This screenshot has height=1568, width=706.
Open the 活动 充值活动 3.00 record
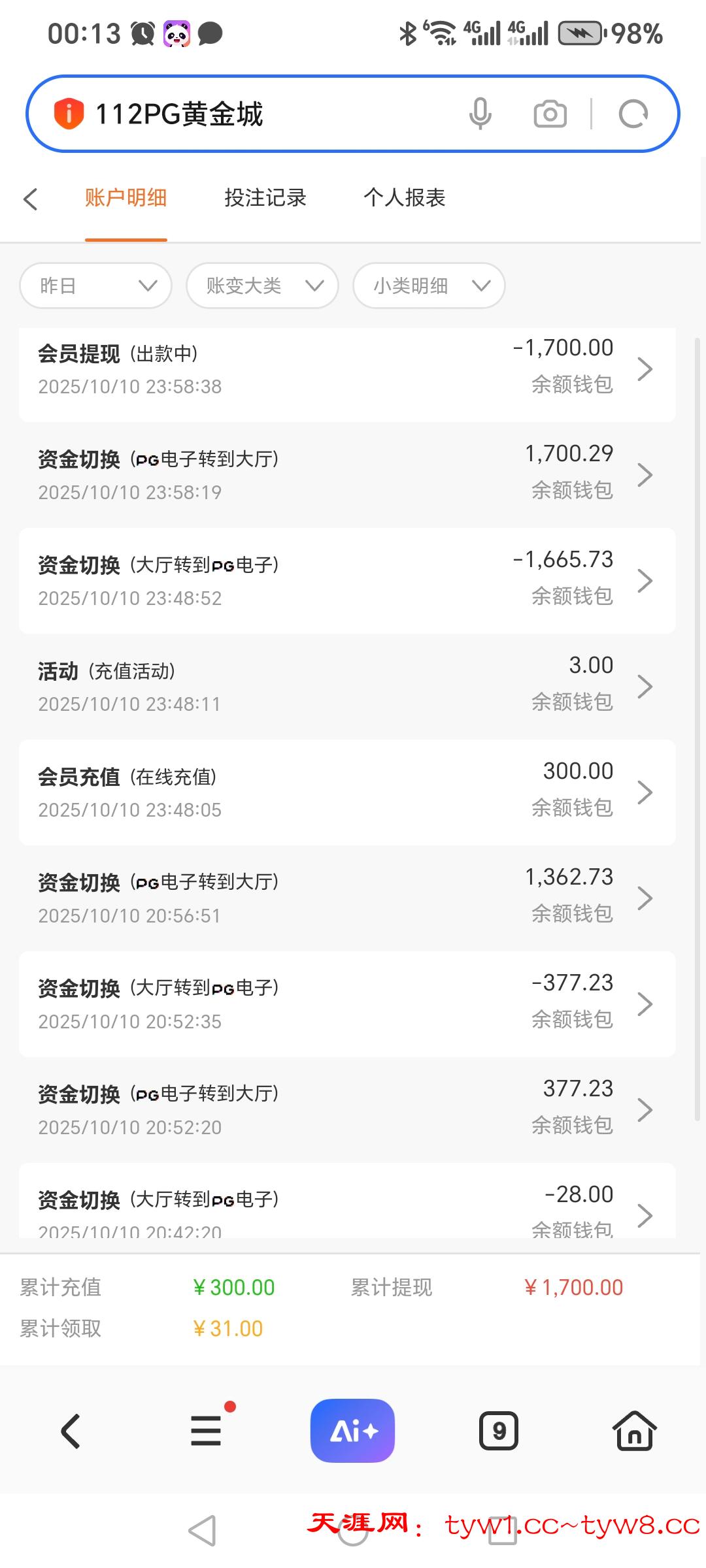pyautogui.click(x=346, y=687)
